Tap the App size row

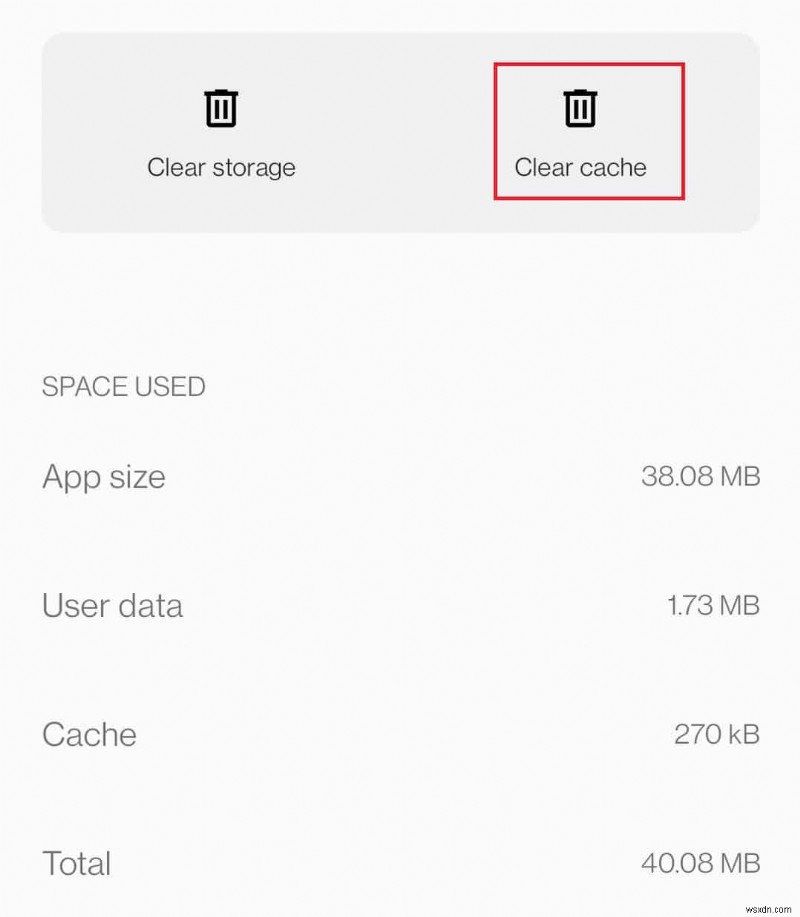[400, 477]
